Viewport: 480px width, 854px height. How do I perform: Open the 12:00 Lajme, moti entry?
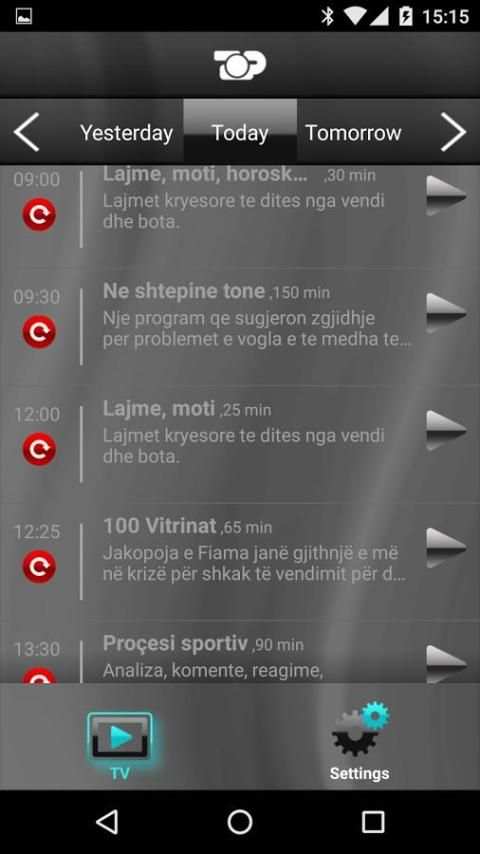[240, 444]
